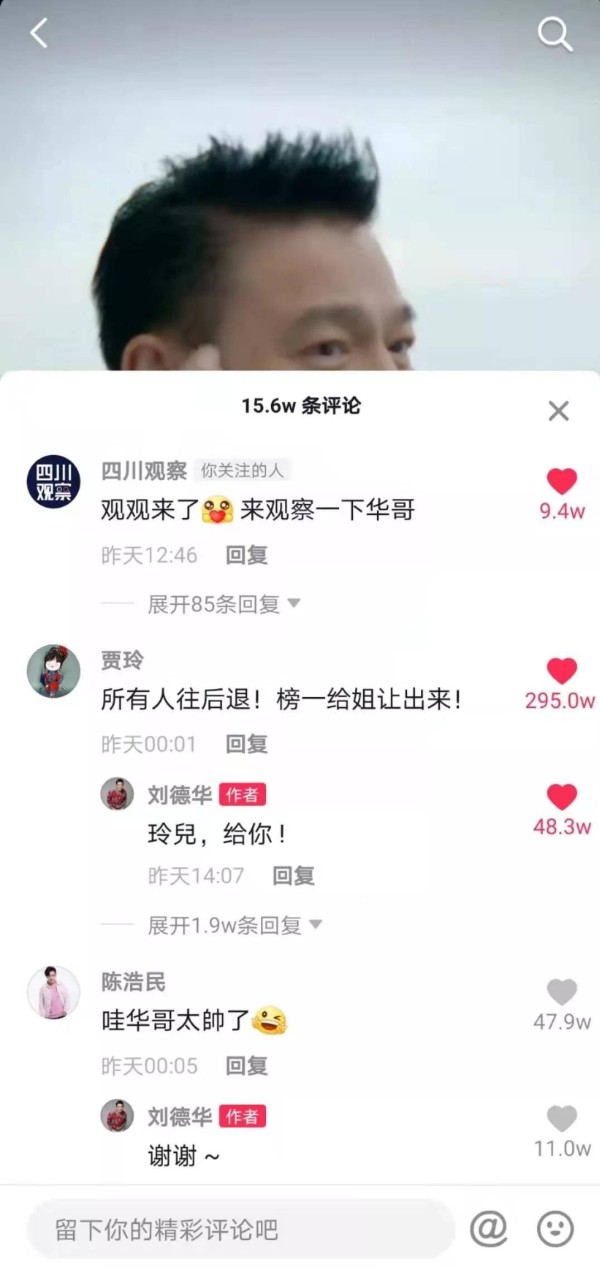This screenshot has width=600, height=1269.
Task: Open 四川观察's profile avatar
Action: pos(53,482)
